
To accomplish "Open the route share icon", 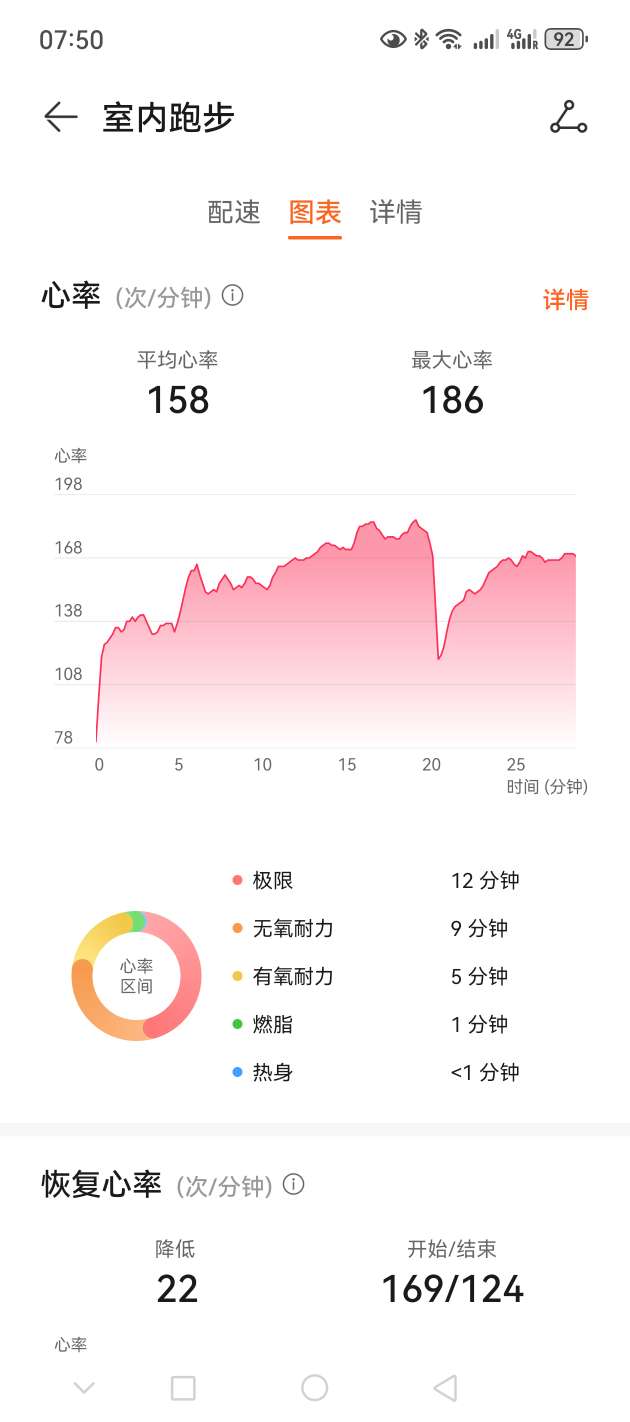I will pos(568,117).
